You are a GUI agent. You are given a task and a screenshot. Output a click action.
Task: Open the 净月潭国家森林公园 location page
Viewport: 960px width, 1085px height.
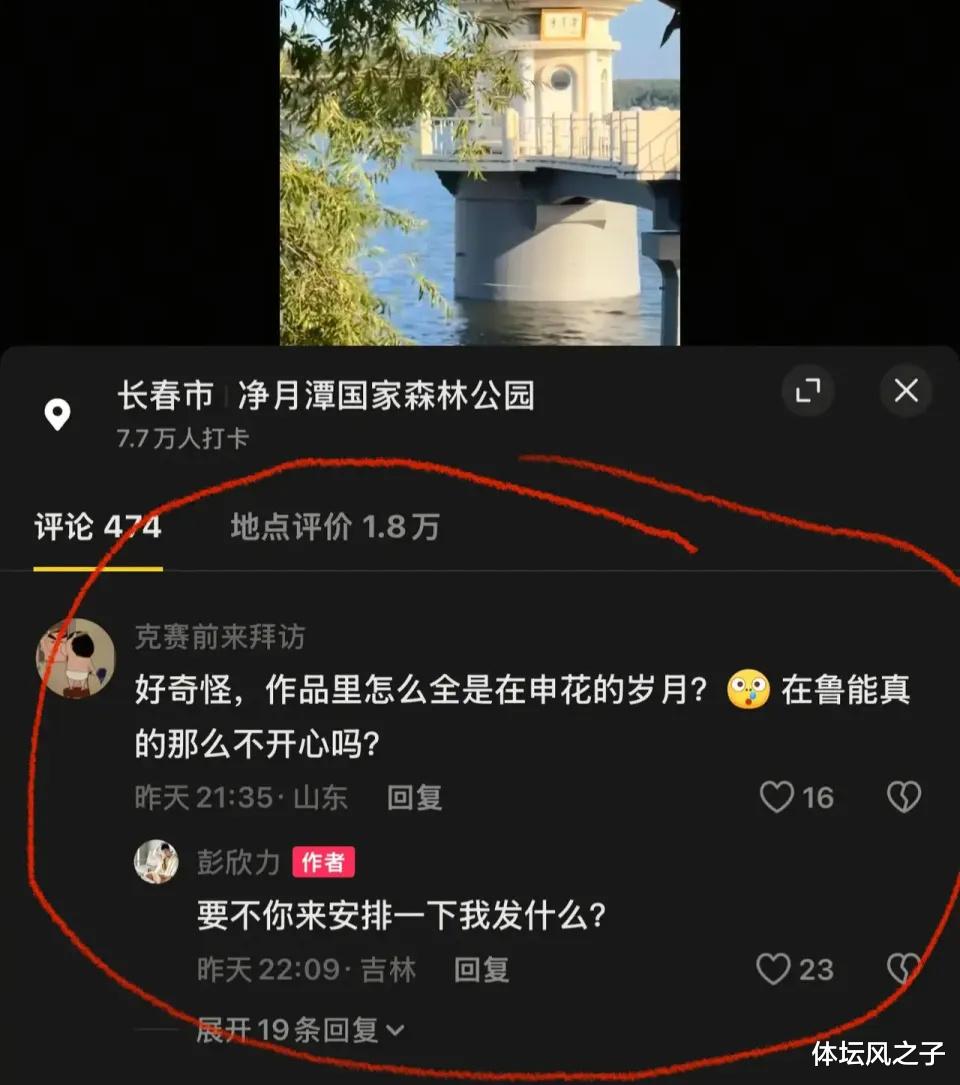pyautogui.click(x=385, y=396)
